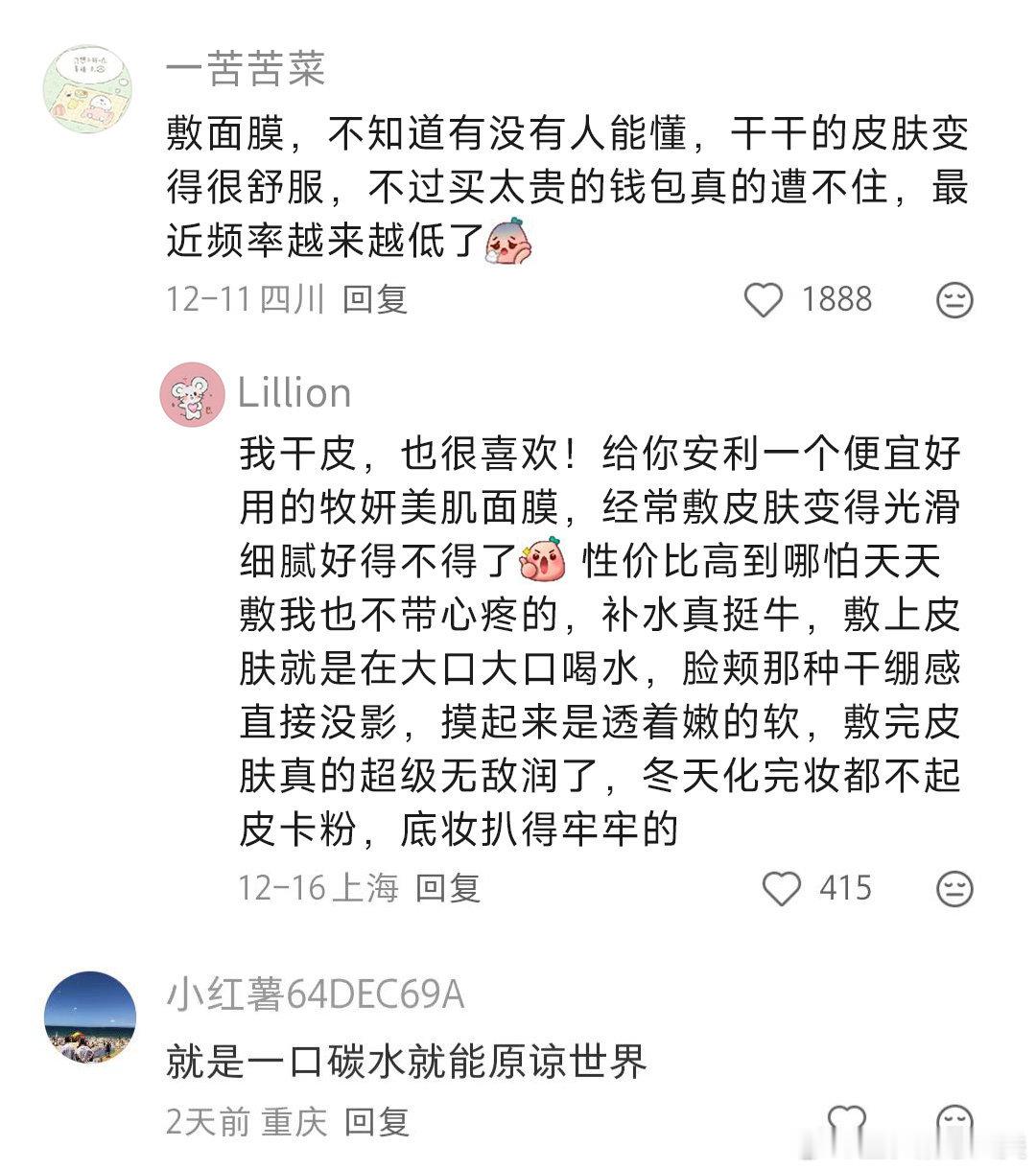Tap the emoji sticker inside Lillion's reply text

[544, 561]
